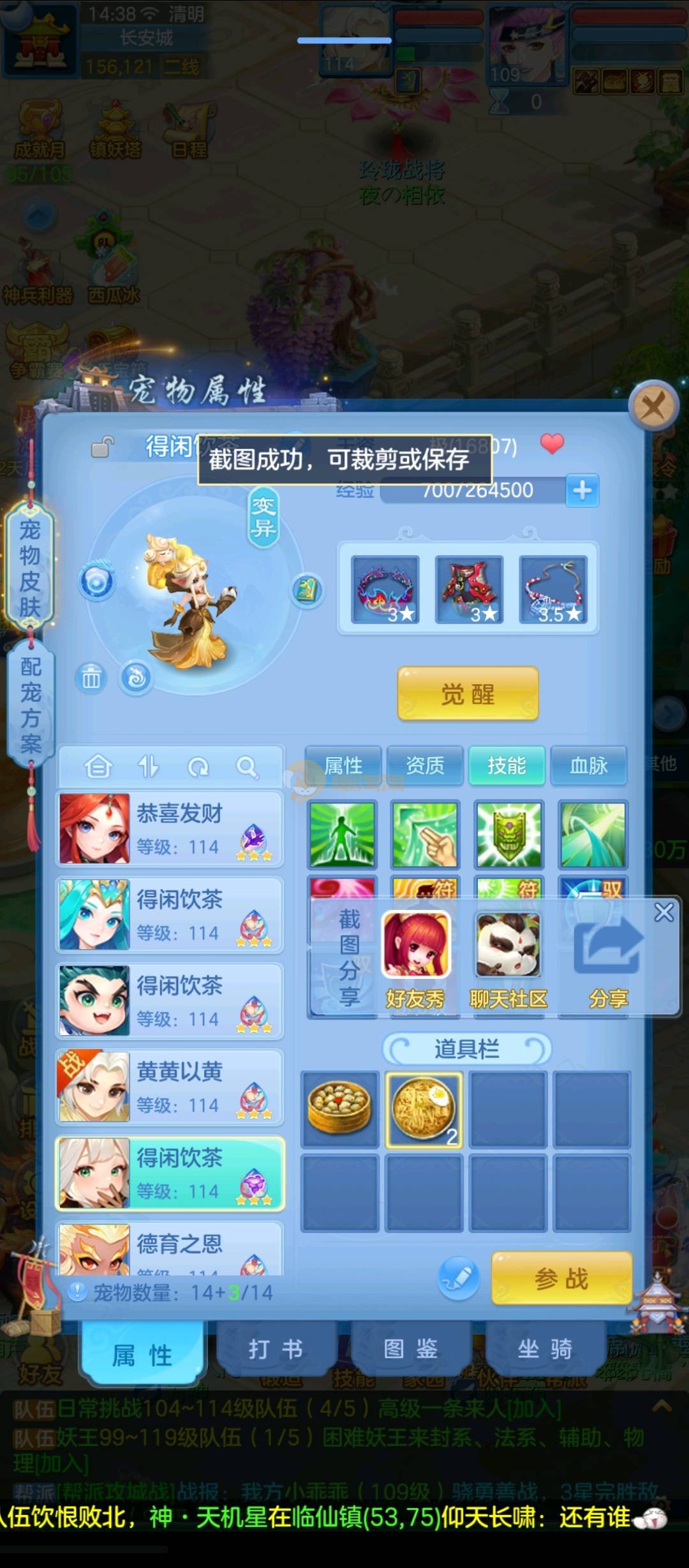Tap the trash icon to release pet
This screenshot has width=689, height=1568.
point(91,678)
